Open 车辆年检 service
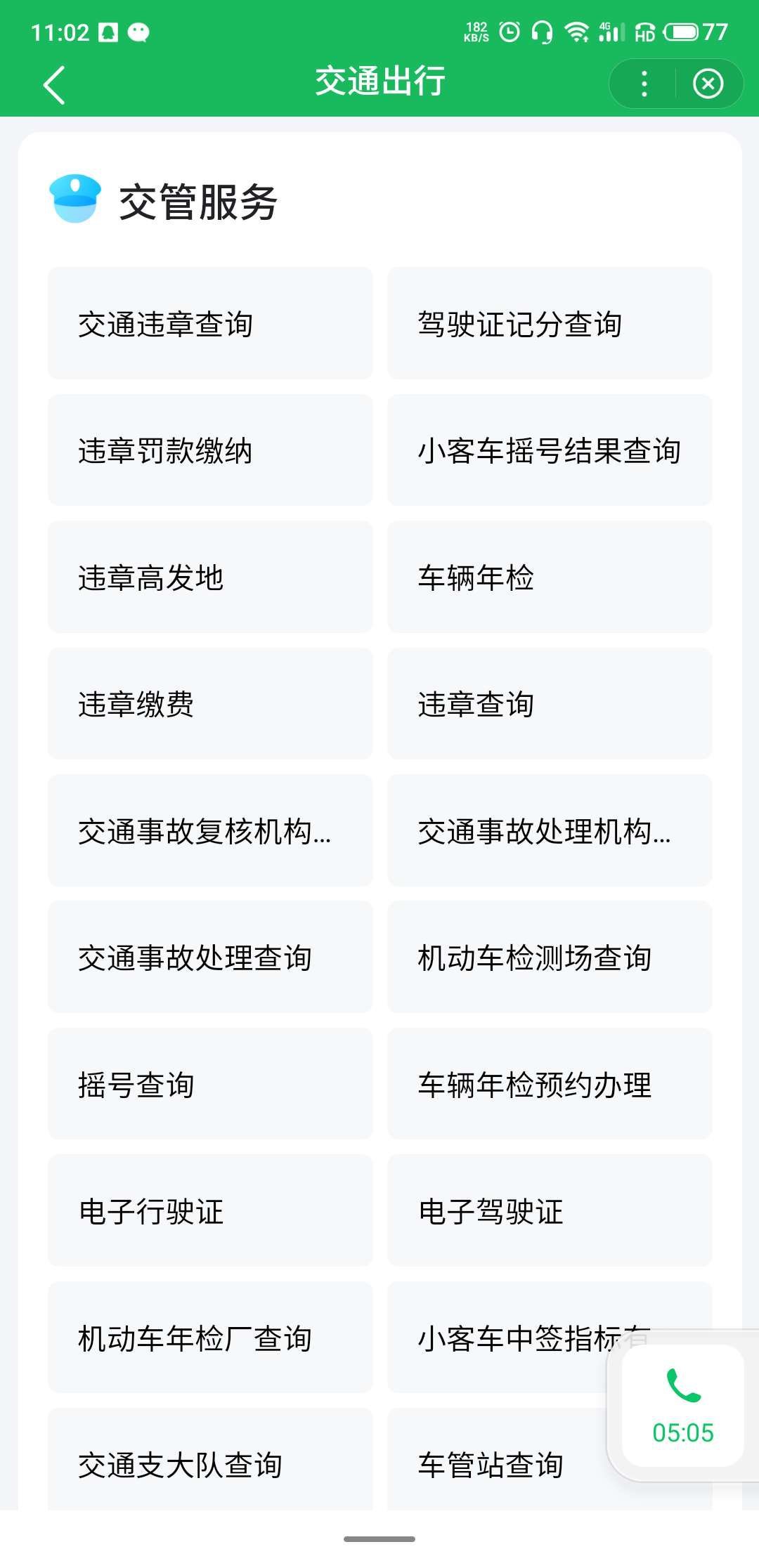This screenshot has height=1568, width=759. click(x=550, y=577)
